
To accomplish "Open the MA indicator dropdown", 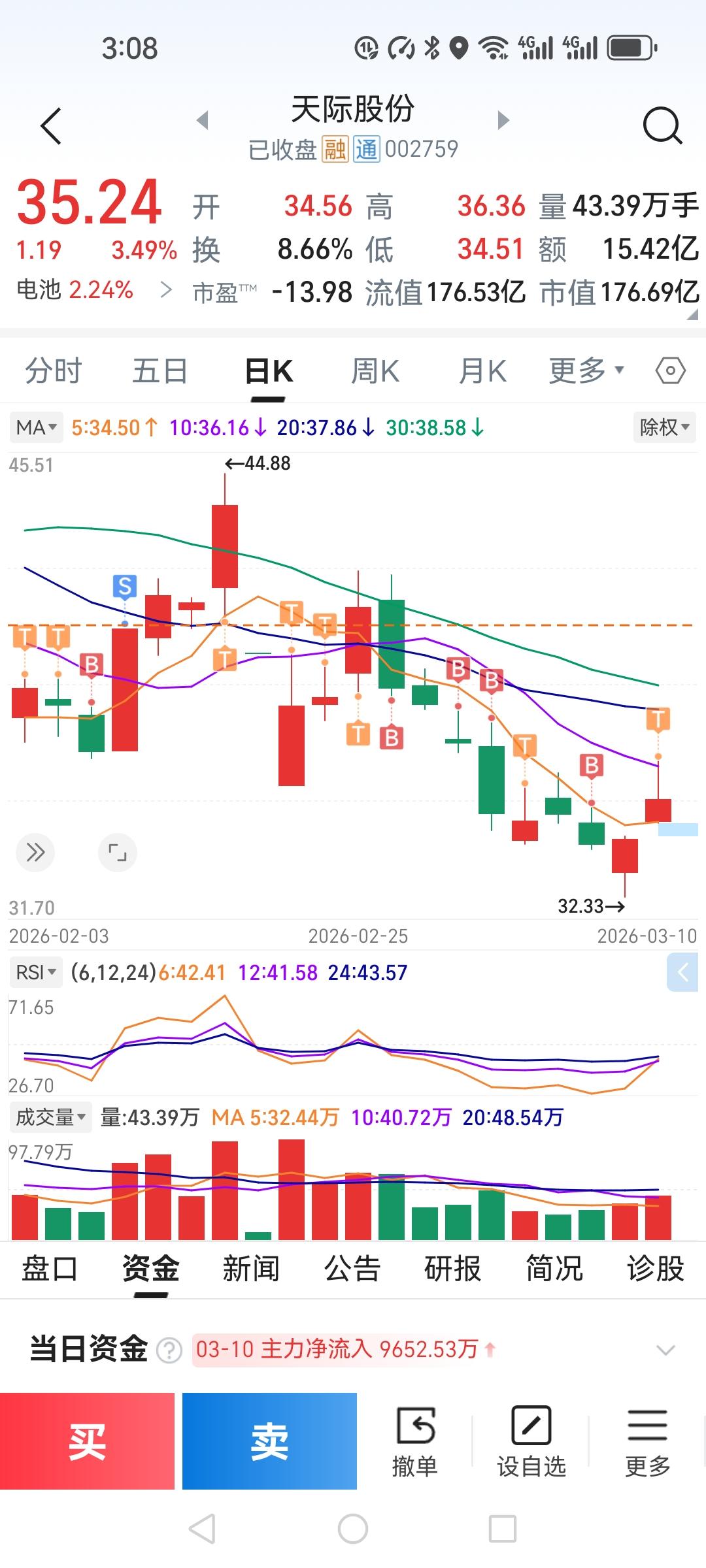I will coord(36,428).
